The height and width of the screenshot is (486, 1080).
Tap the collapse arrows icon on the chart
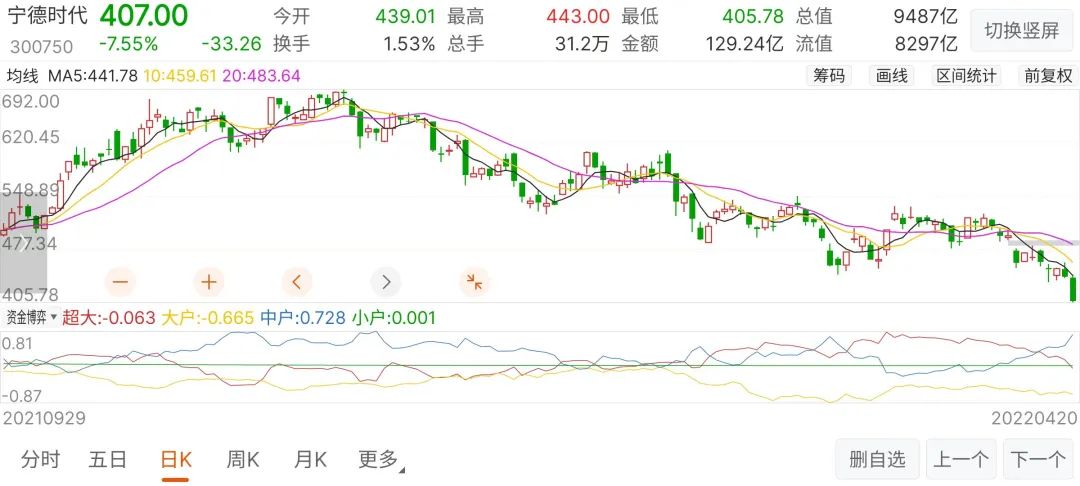tap(474, 281)
